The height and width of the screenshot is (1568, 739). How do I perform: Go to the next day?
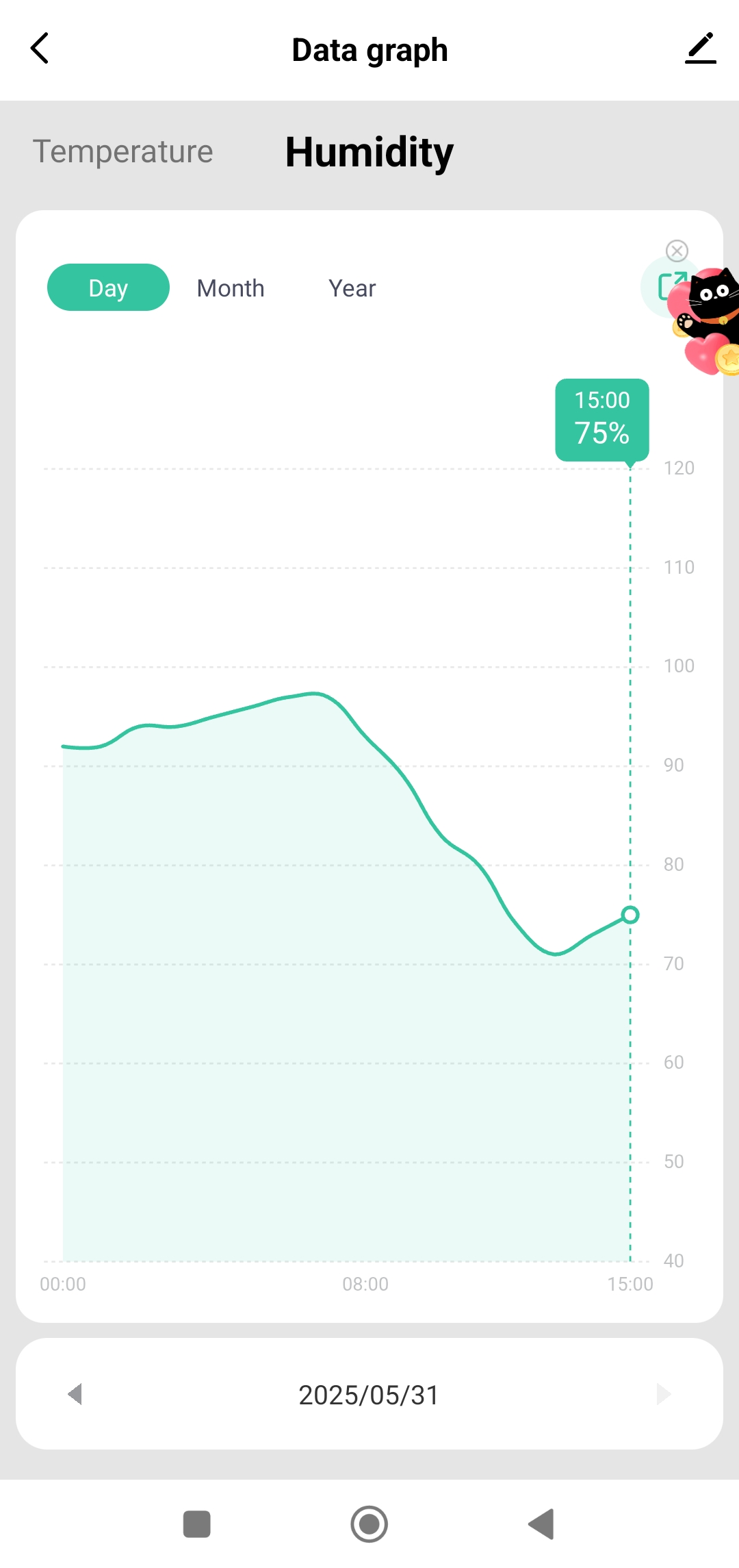tap(663, 1394)
